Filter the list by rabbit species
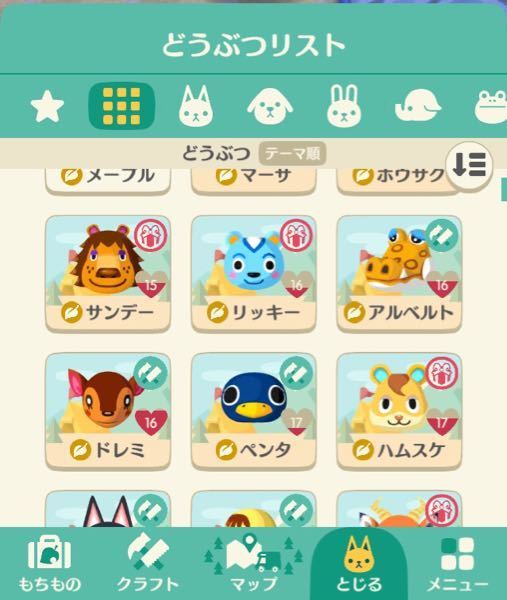The image size is (507, 600). [x=344, y=106]
